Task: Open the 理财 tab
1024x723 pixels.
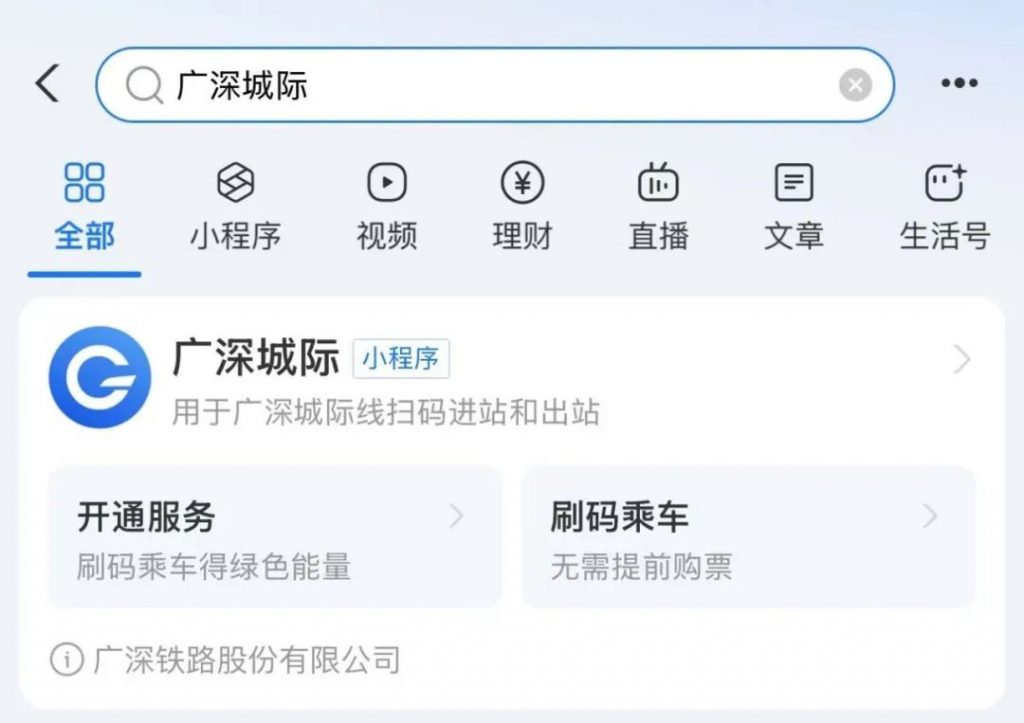Action: tap(522, 208)
